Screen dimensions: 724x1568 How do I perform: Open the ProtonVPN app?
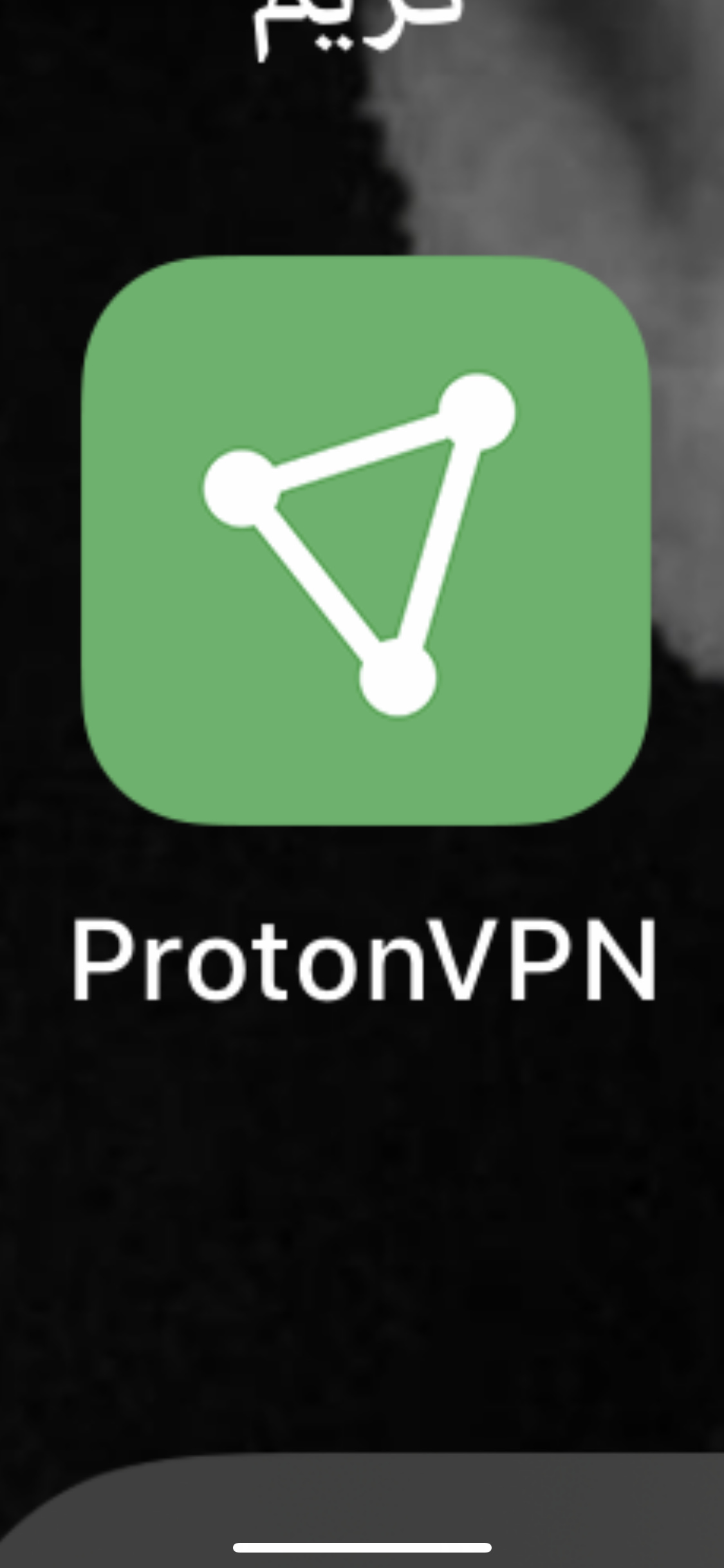pyautogui.click(x=366, y=541)
